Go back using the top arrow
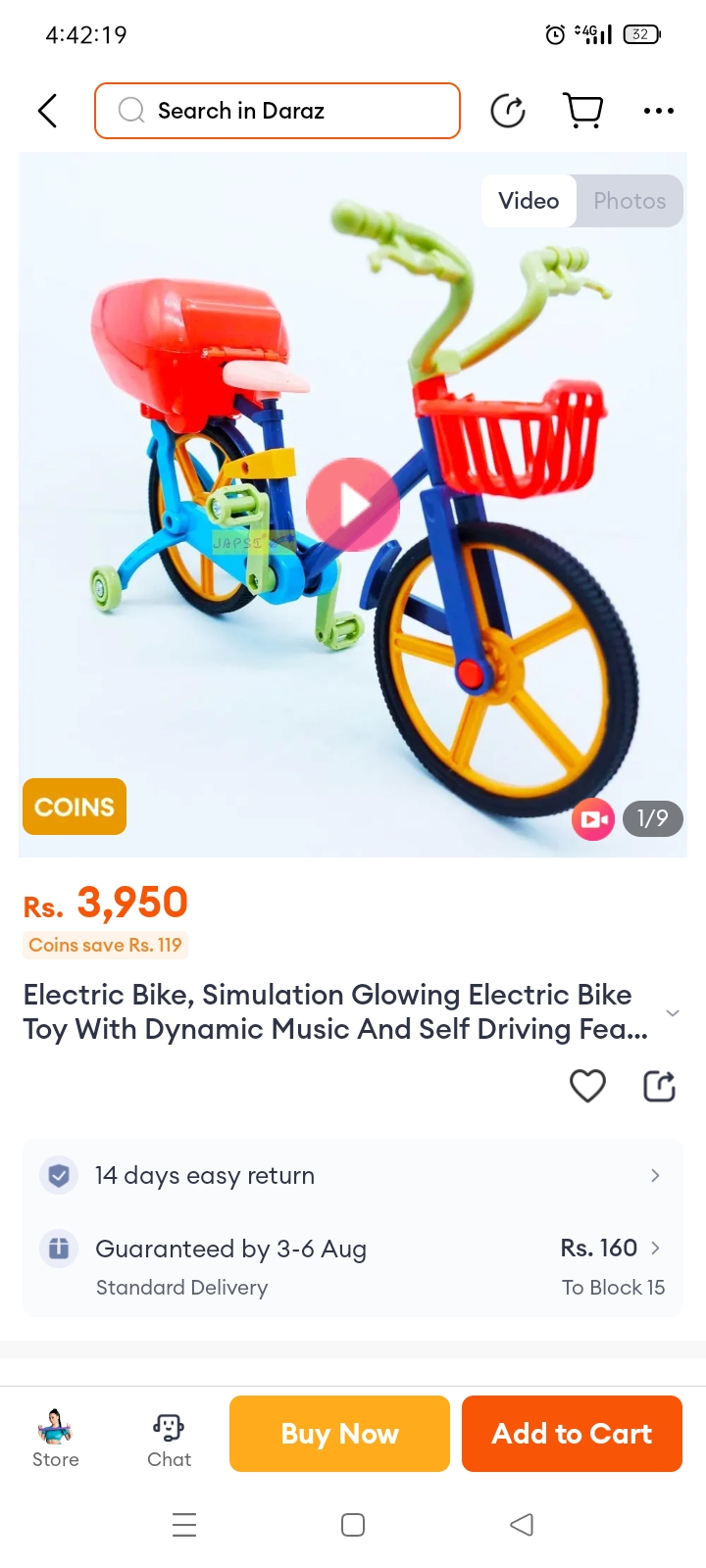The height and width of the screenshot is (1568, 706). point(47,111)
